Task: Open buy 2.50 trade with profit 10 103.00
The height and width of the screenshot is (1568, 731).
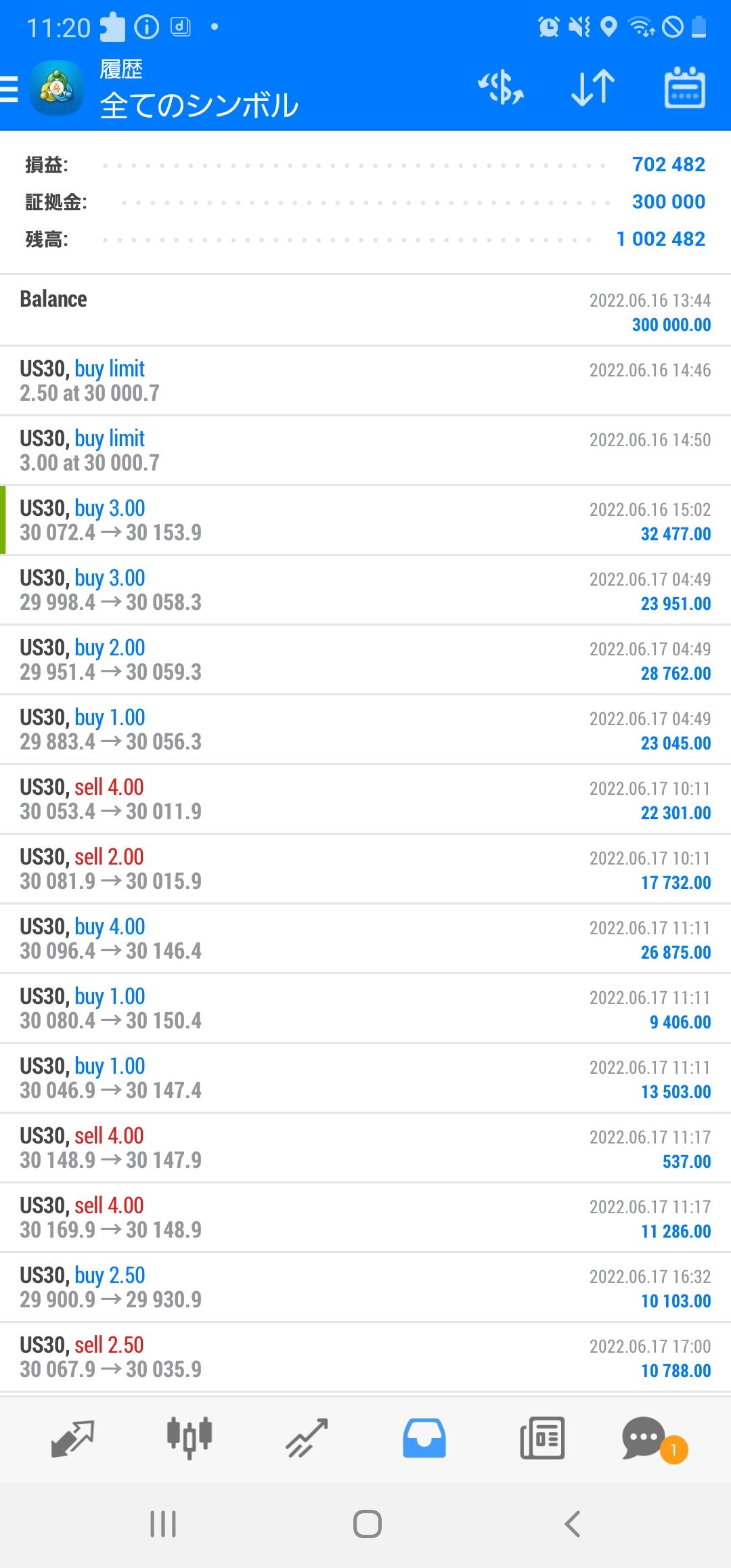Action: point(365,1288)
